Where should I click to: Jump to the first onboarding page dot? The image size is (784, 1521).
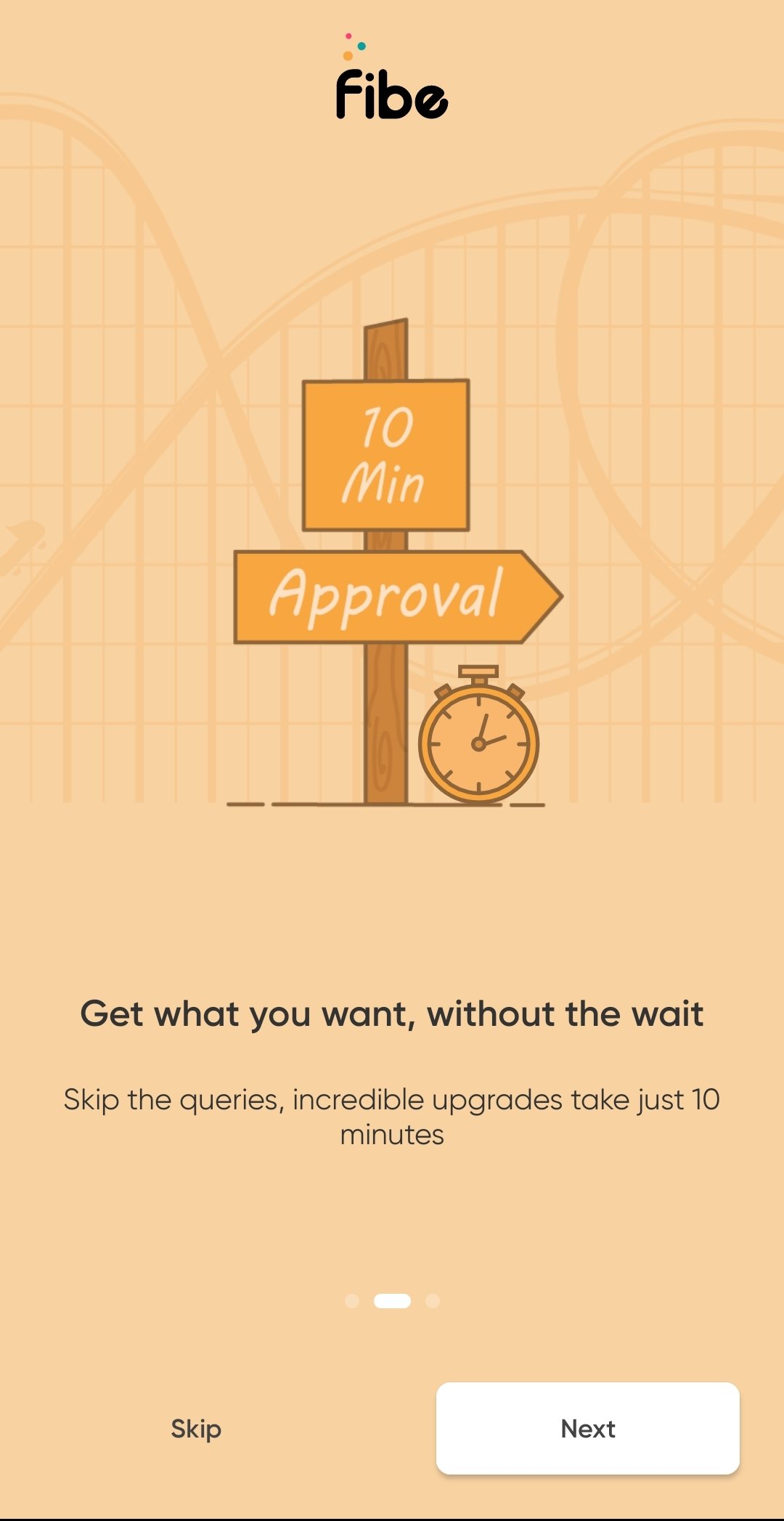(x=352, y=1301)
